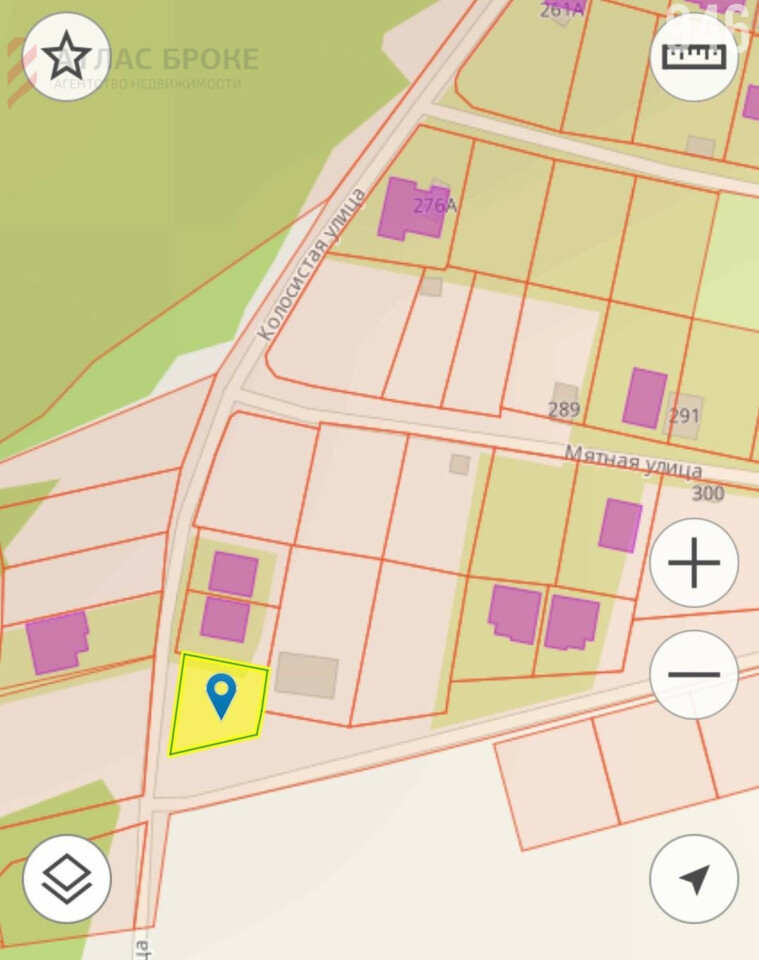
Task: Activate the ruler measuring tool
Action: 694,57
